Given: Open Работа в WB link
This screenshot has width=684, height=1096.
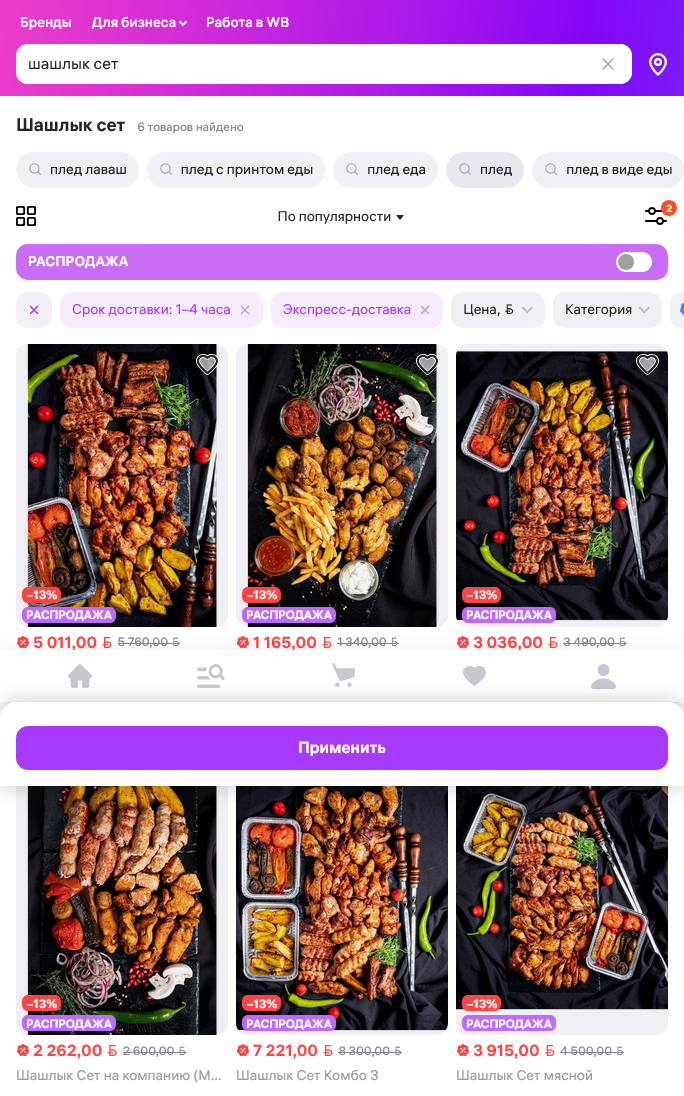Looking at the screenshot, I should point(247,22).
